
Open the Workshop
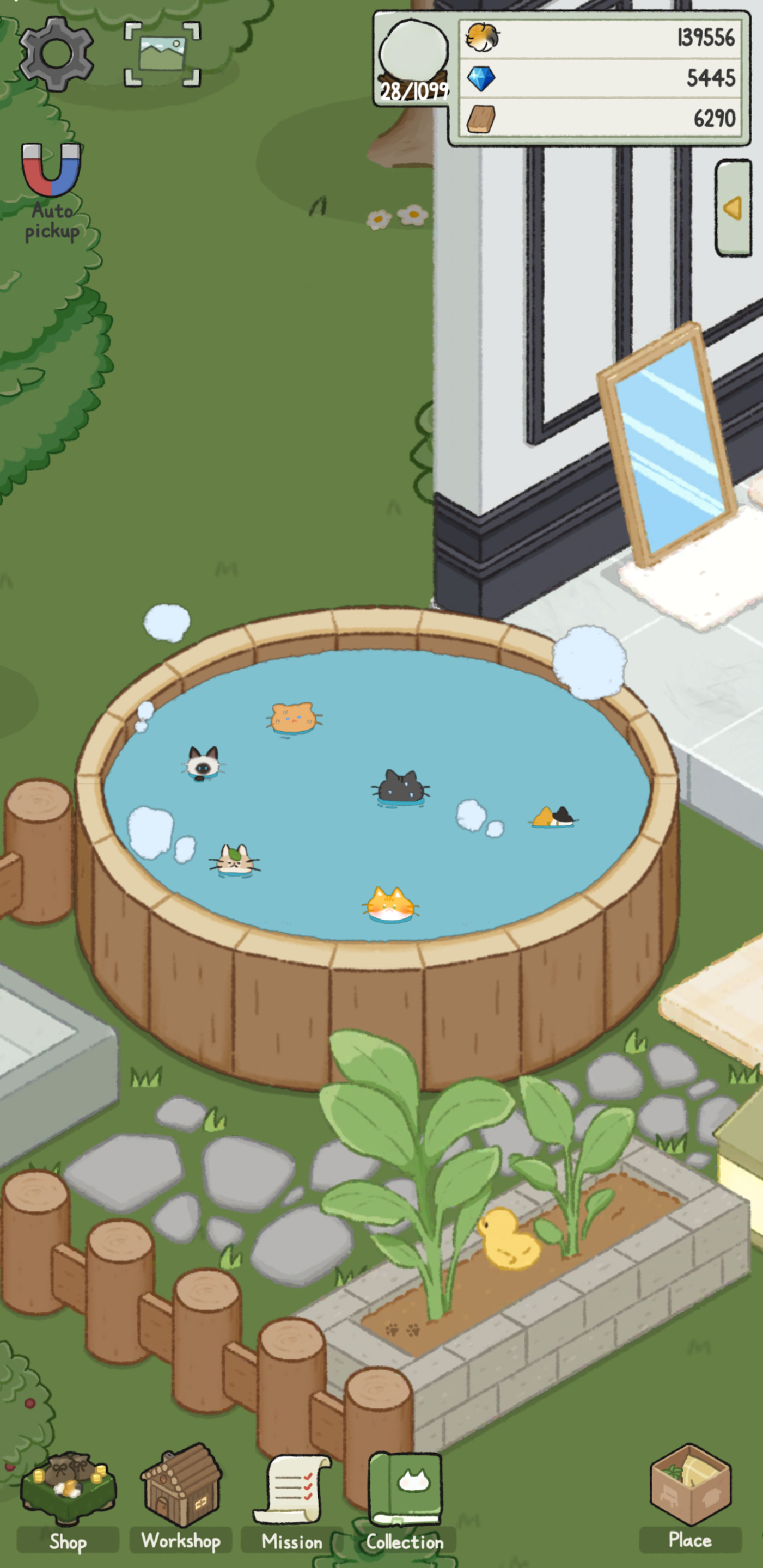pyautogui.click(x=181, y=1499)
